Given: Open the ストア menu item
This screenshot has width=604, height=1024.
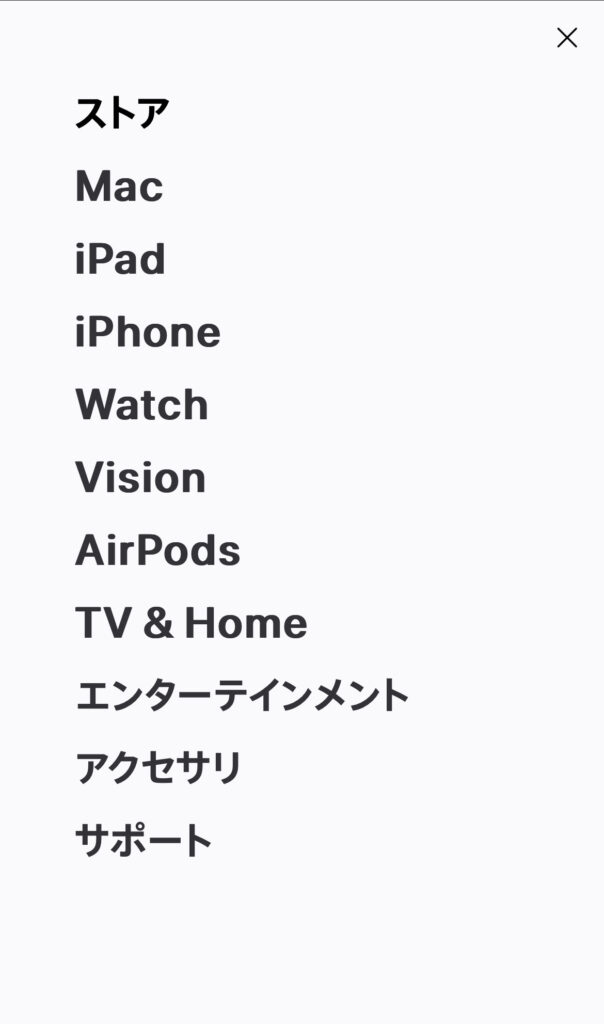Looking at the screenshot, I should click(122, 114).
